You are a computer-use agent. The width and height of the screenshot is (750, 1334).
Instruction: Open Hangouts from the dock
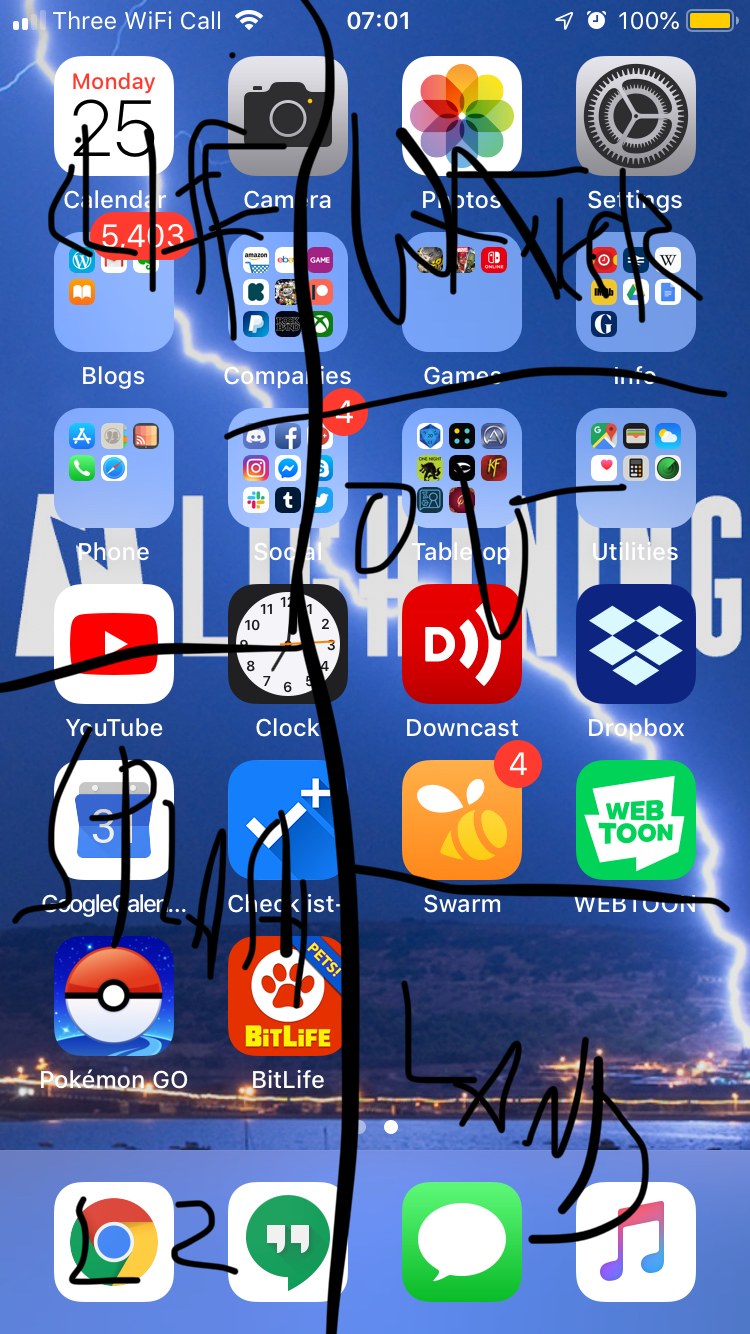coord(287,1242)
